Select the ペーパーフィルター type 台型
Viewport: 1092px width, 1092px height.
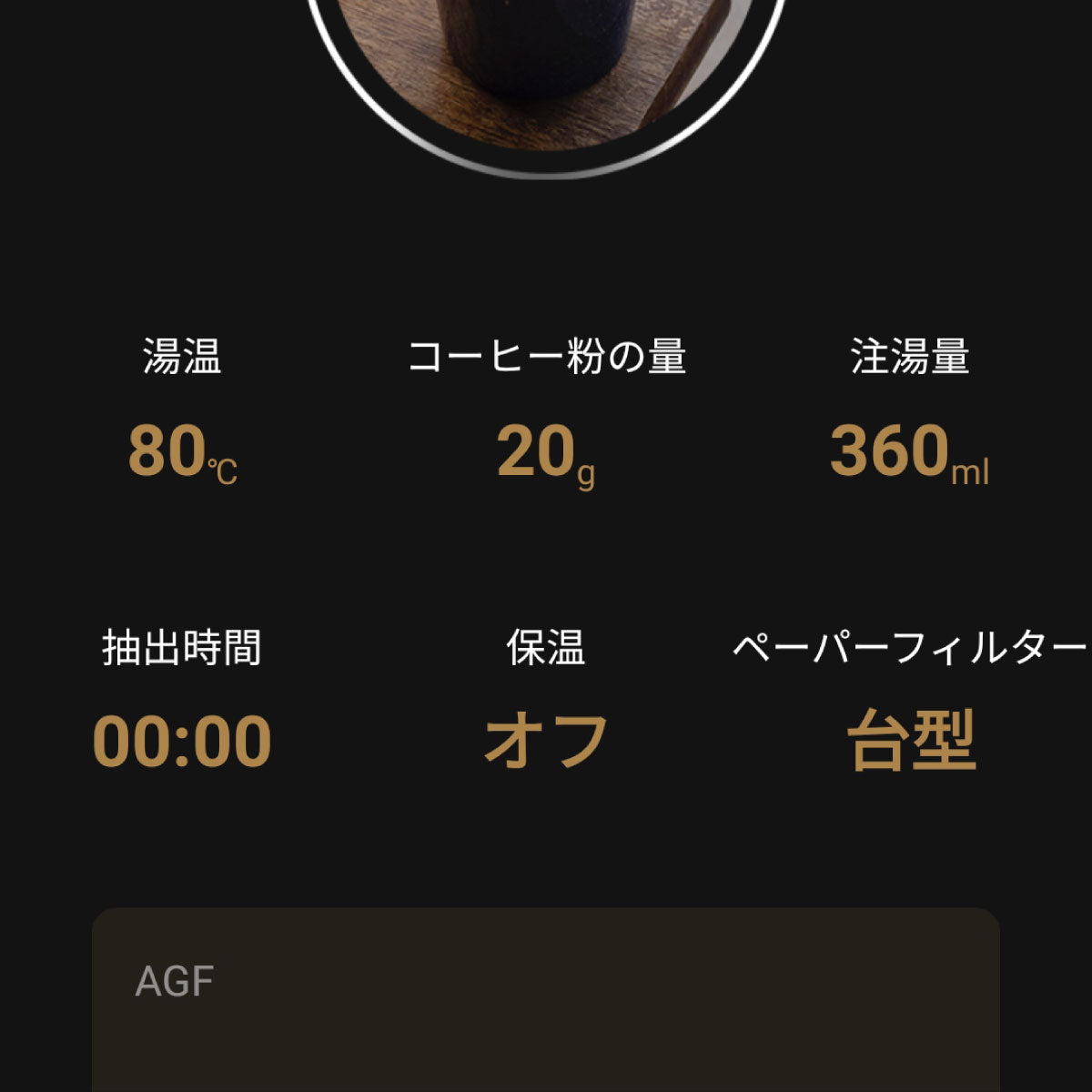[911, 742]
